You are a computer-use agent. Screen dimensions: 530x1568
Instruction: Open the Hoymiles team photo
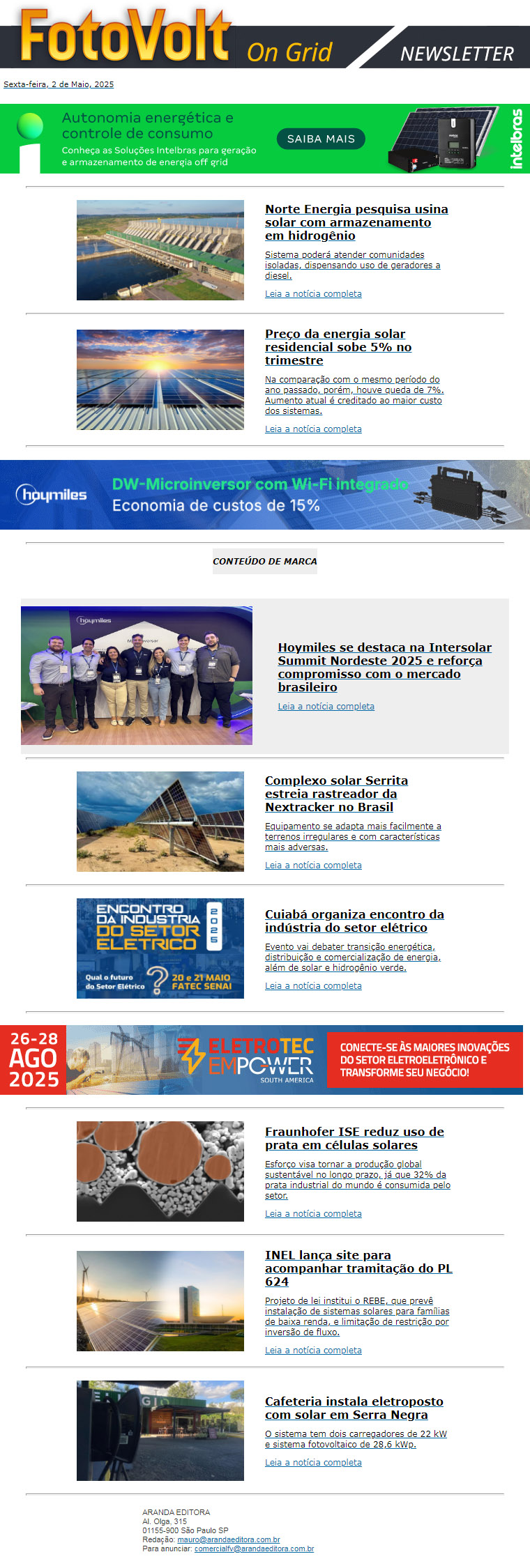137,675
